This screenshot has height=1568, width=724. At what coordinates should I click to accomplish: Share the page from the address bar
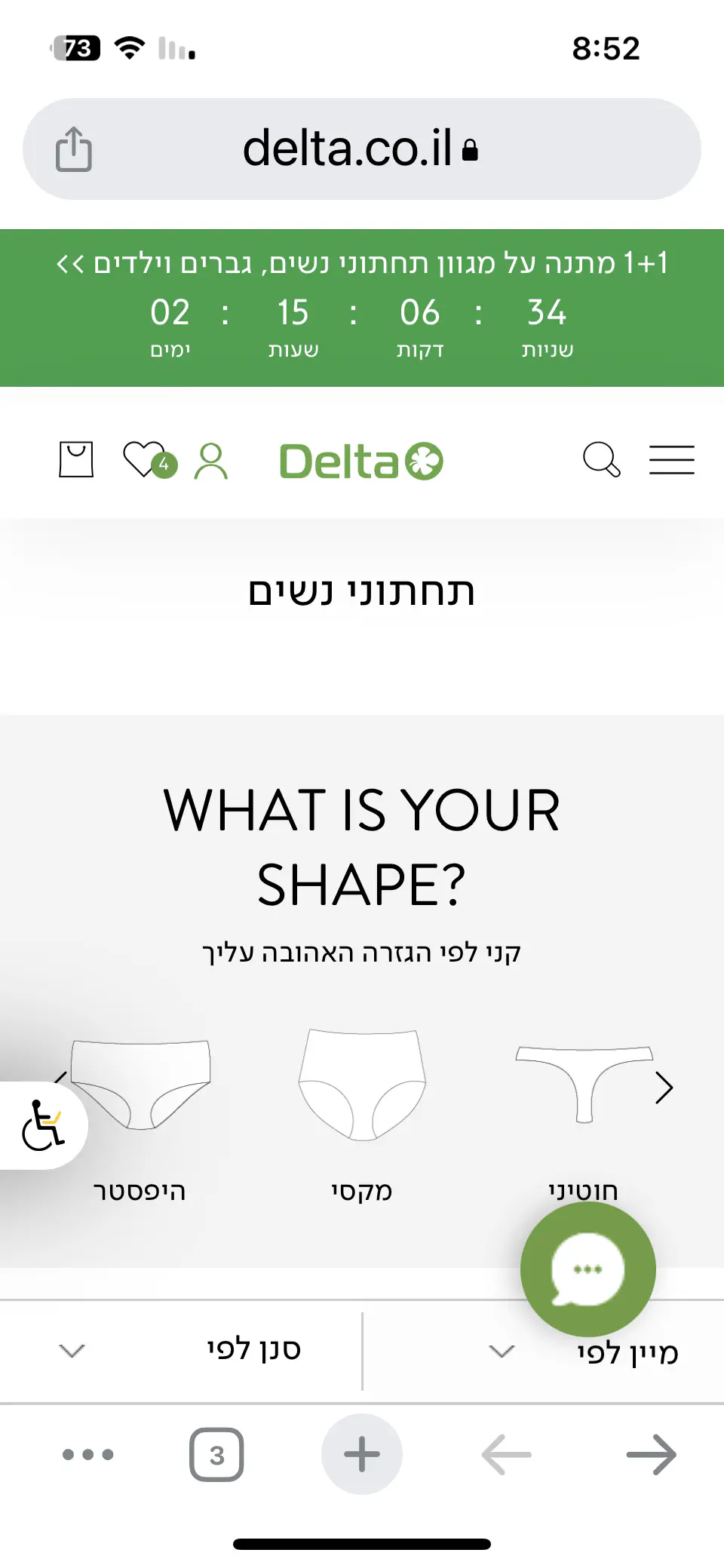(x=74, y=149)
